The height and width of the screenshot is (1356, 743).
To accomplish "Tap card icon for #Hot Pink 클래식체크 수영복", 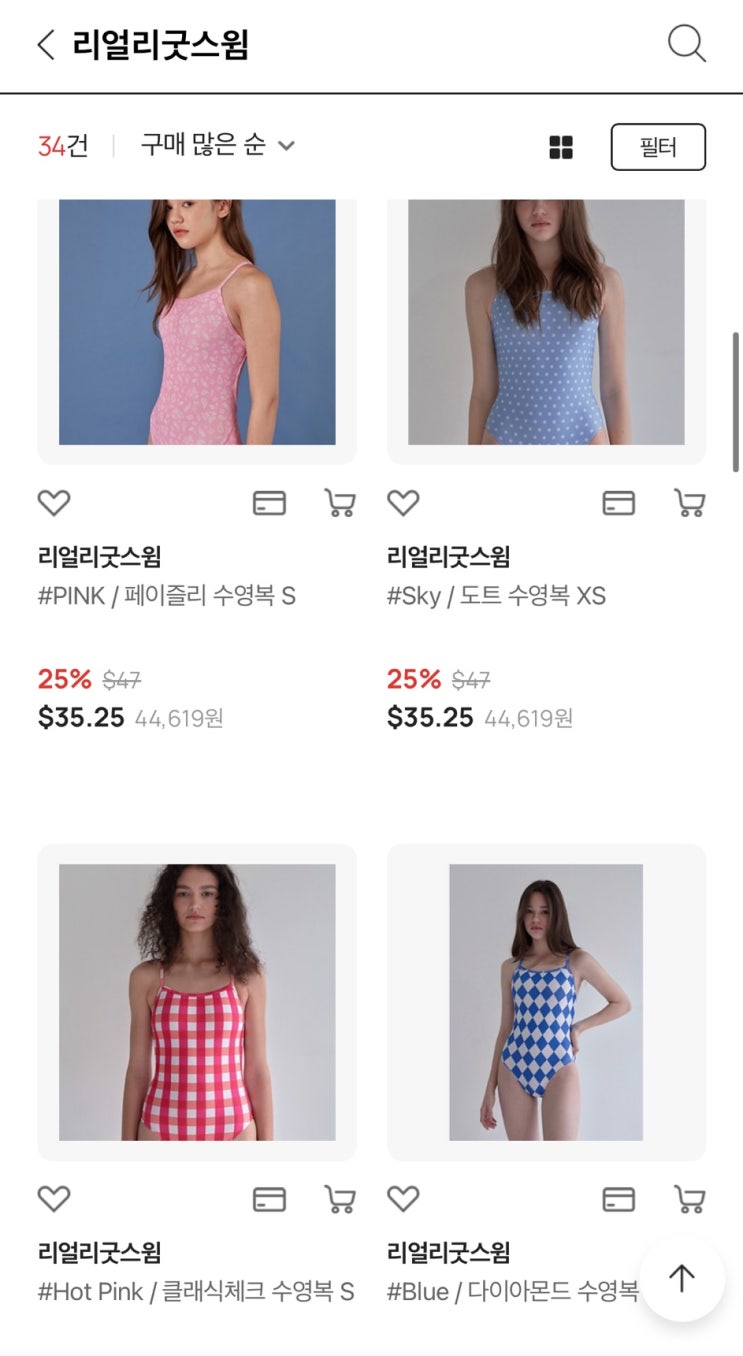I will click(x=269, y=1198).
